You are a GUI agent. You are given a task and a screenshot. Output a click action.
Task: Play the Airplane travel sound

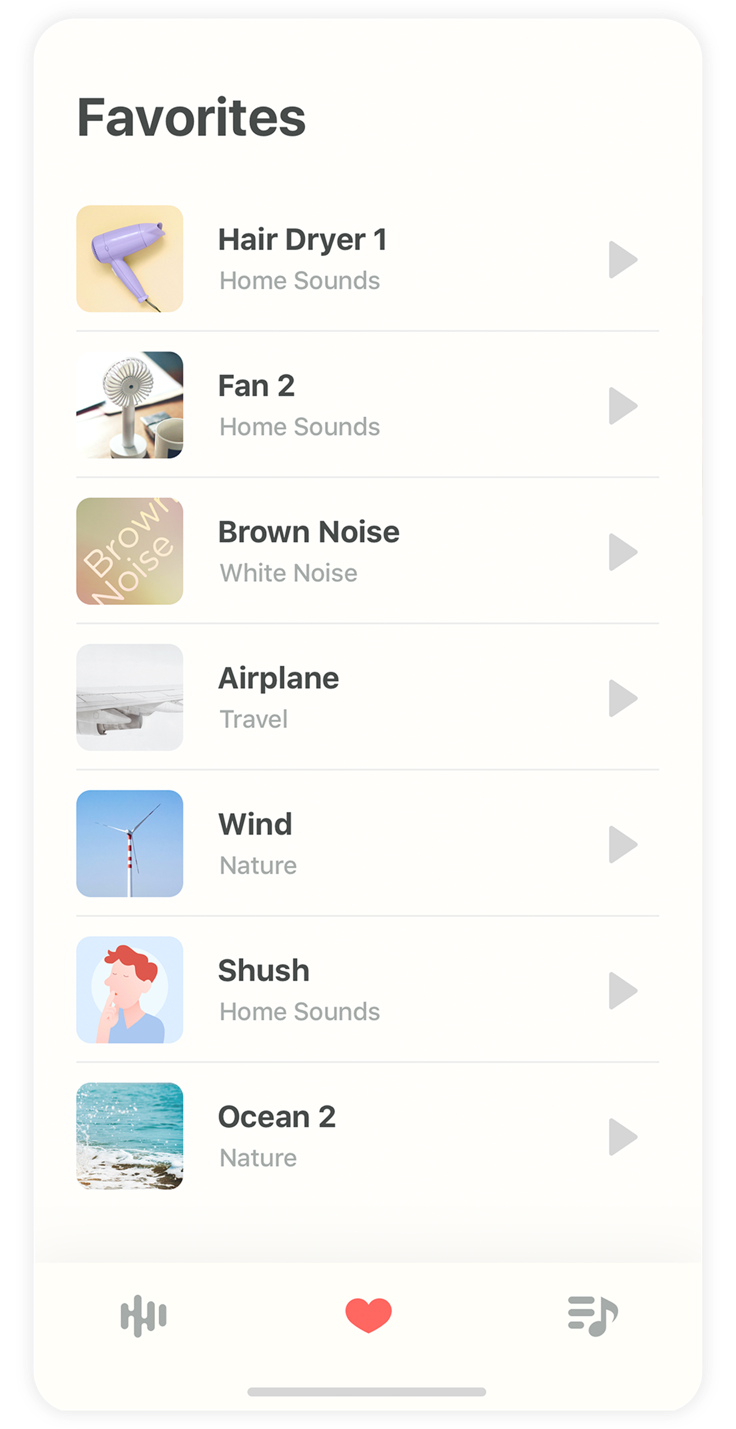coord(622,698)
